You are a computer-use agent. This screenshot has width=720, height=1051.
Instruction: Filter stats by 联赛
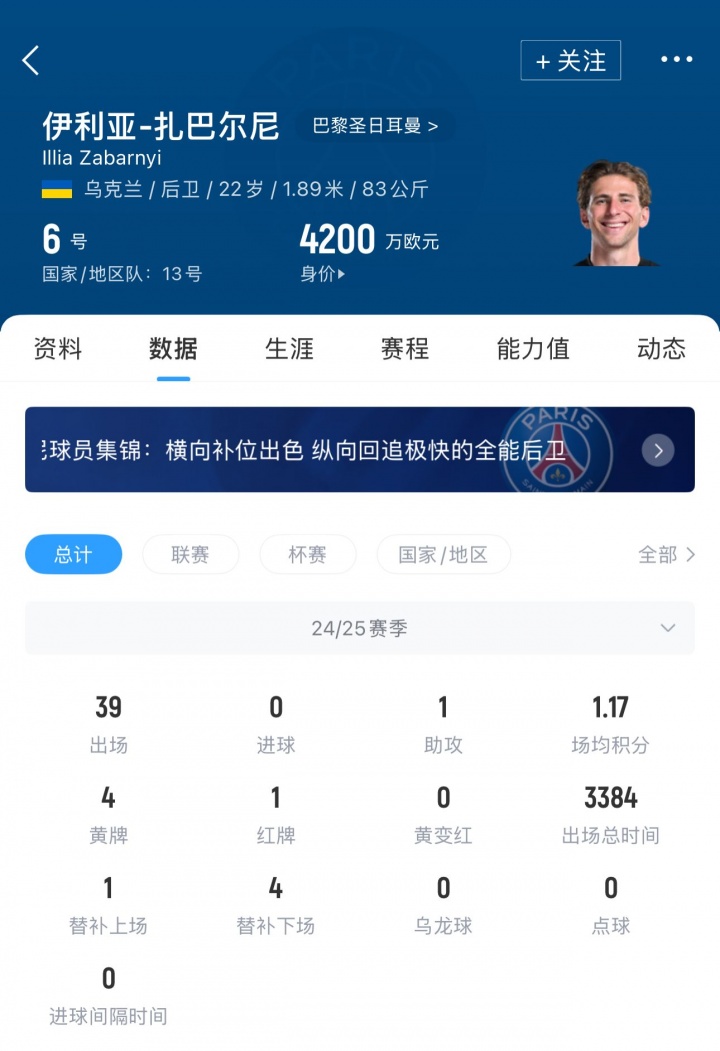pos(190,554)
